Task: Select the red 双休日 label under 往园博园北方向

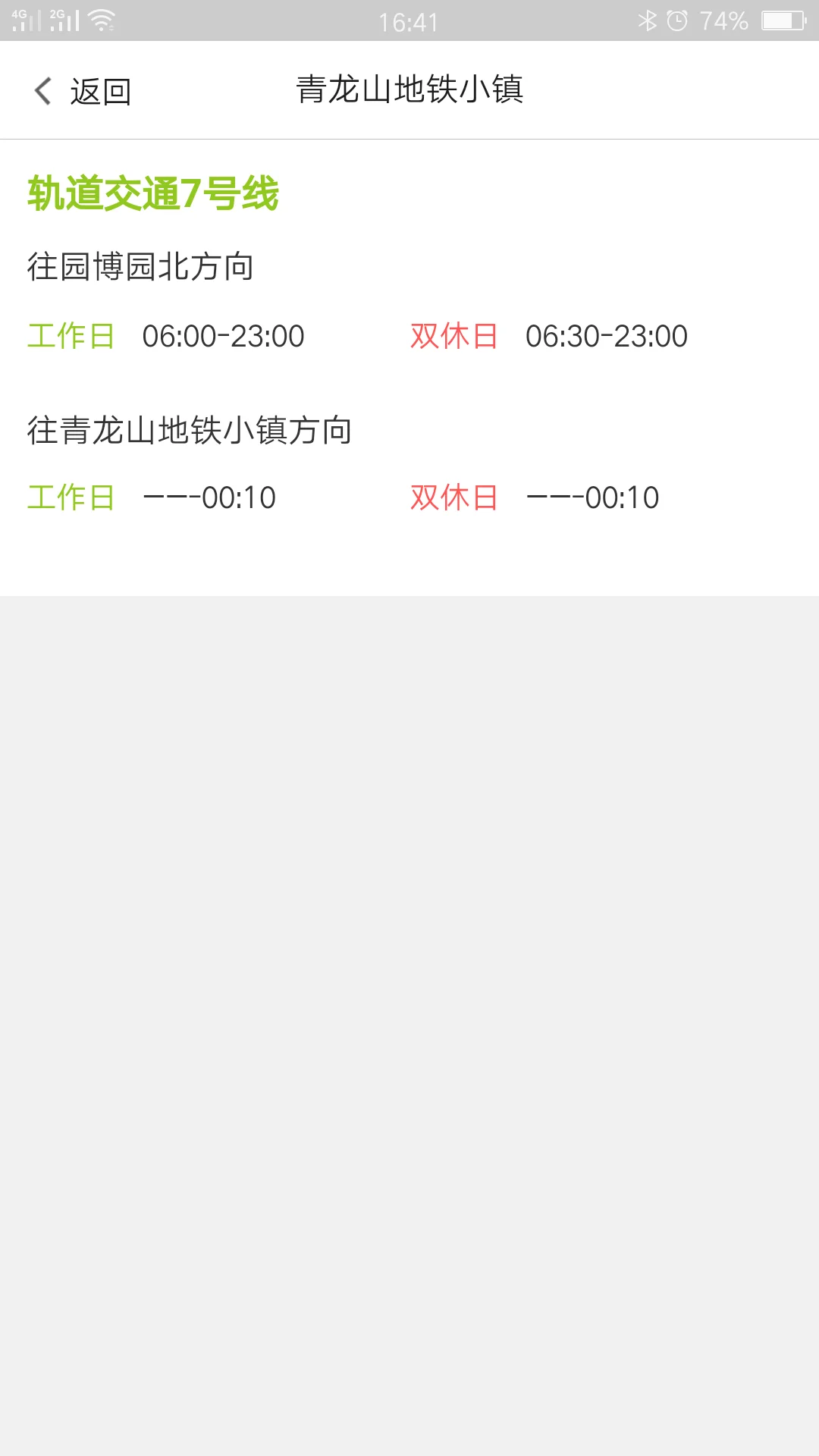Action: (453, 336)
